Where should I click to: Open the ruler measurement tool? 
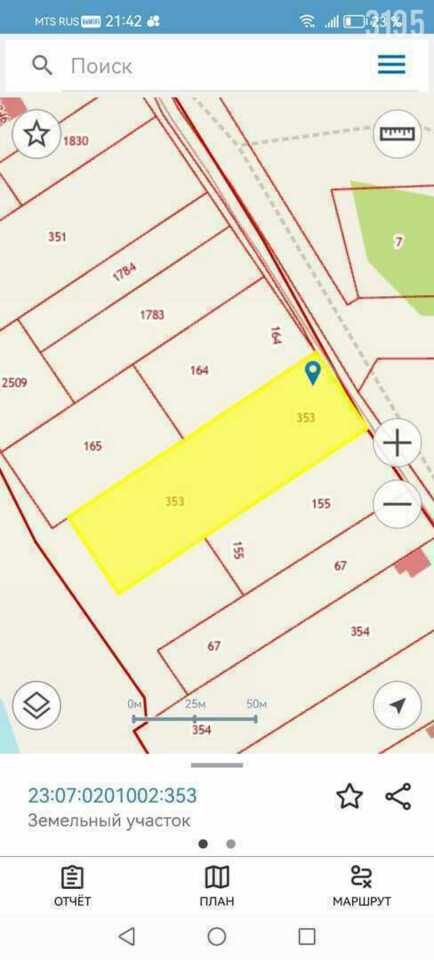click(x=397, y=133)
